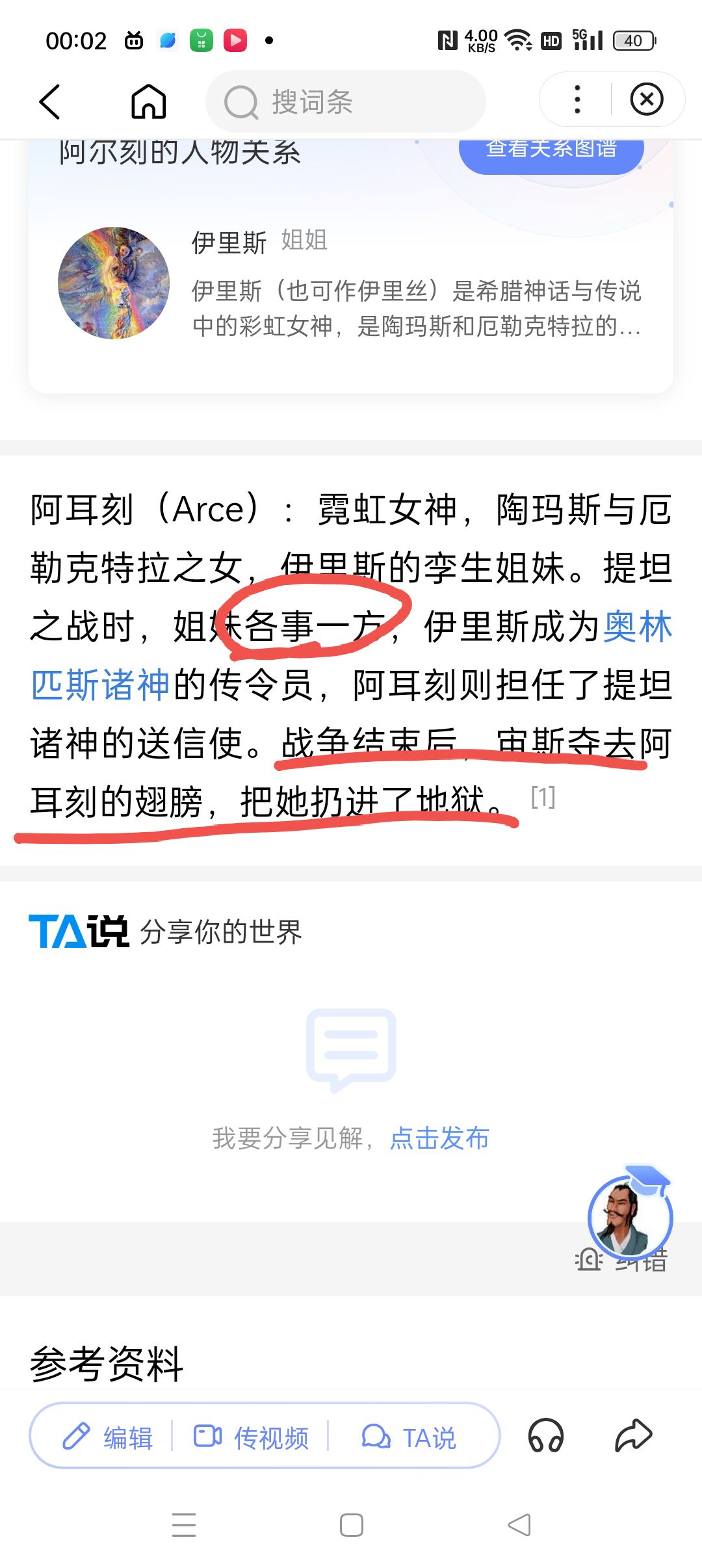Close the mini program with X

646,99
